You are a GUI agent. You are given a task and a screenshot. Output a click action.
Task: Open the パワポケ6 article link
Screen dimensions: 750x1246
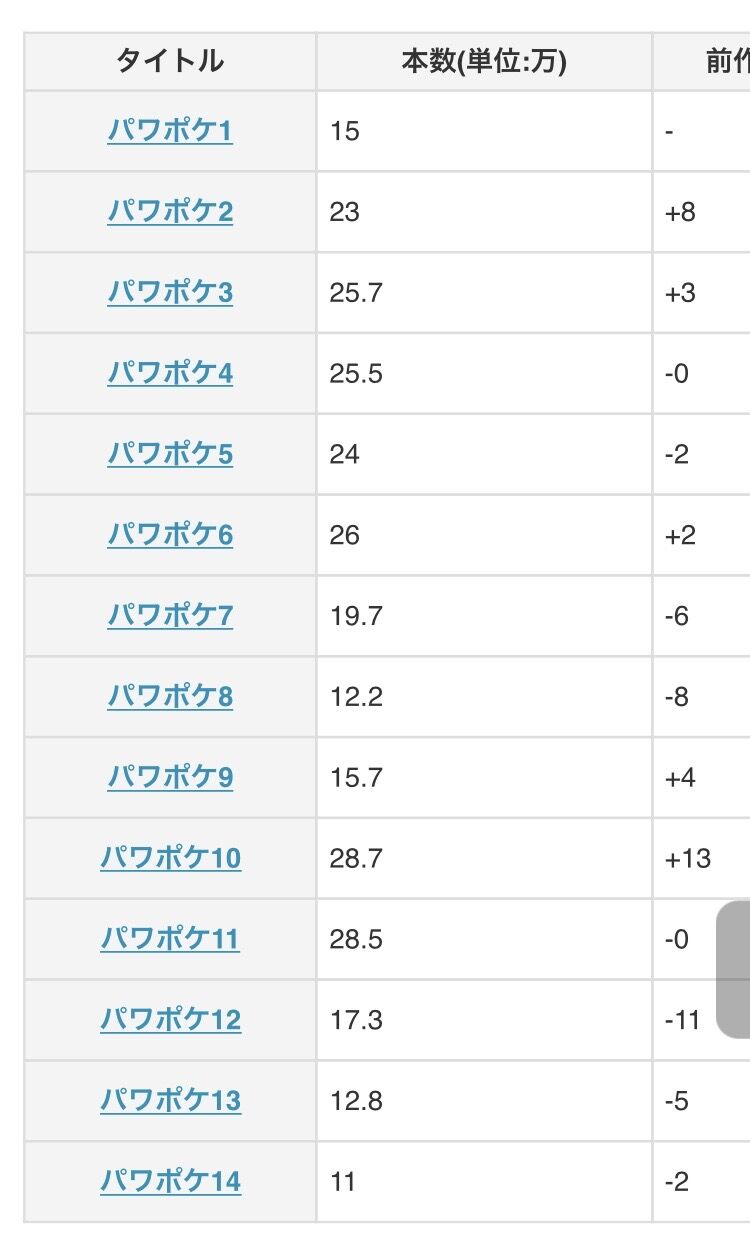(170, 536)
